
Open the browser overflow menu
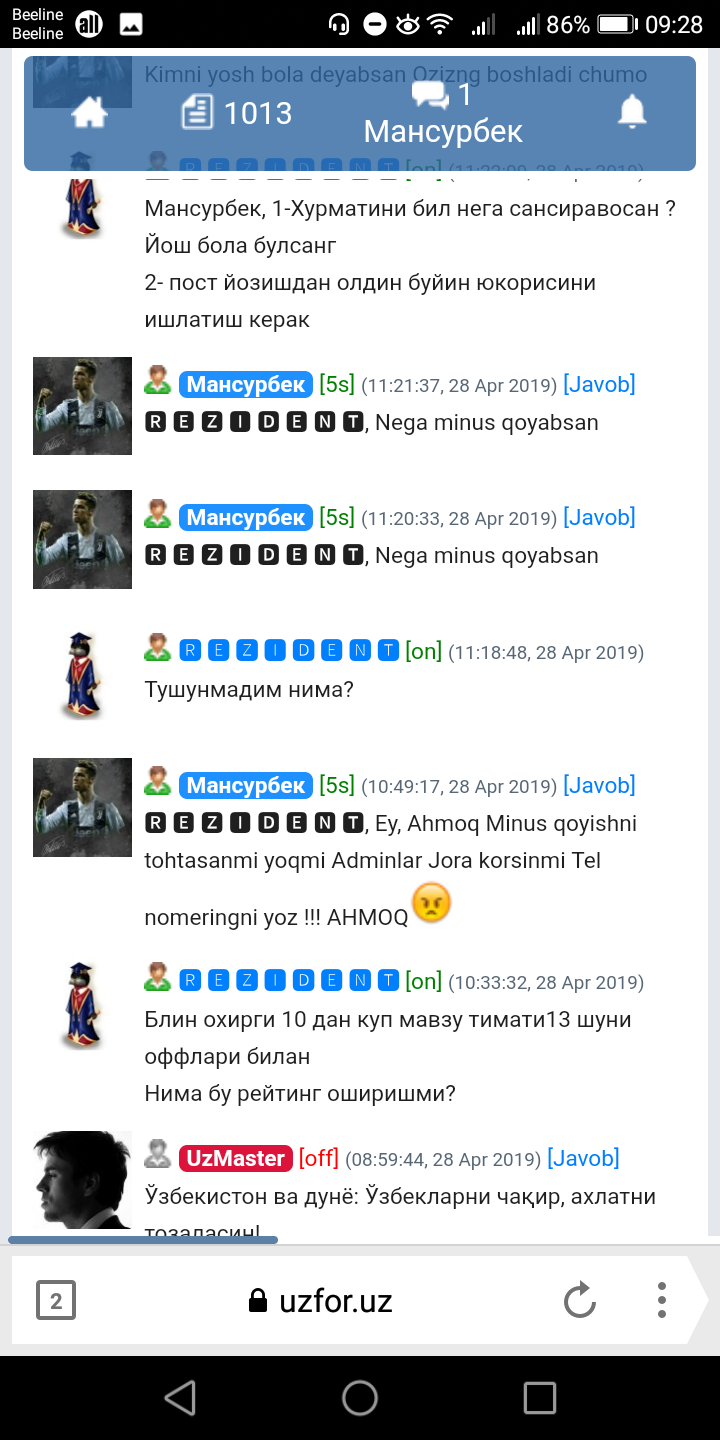pyautogui.click(x=662, y=1300)
